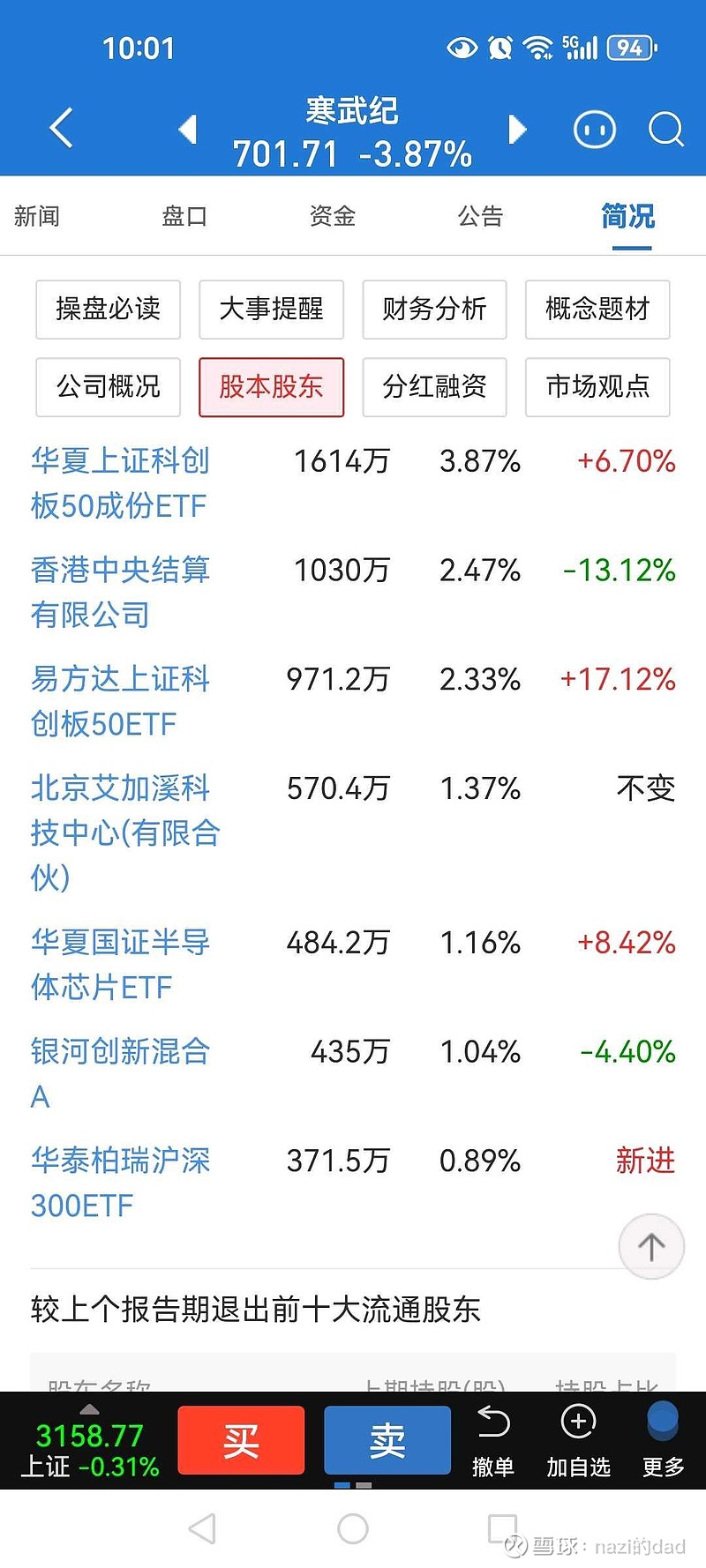The image size is (706, 1568).
Task: Open 财务分析 financial analysis
Action: coord(434,310)
